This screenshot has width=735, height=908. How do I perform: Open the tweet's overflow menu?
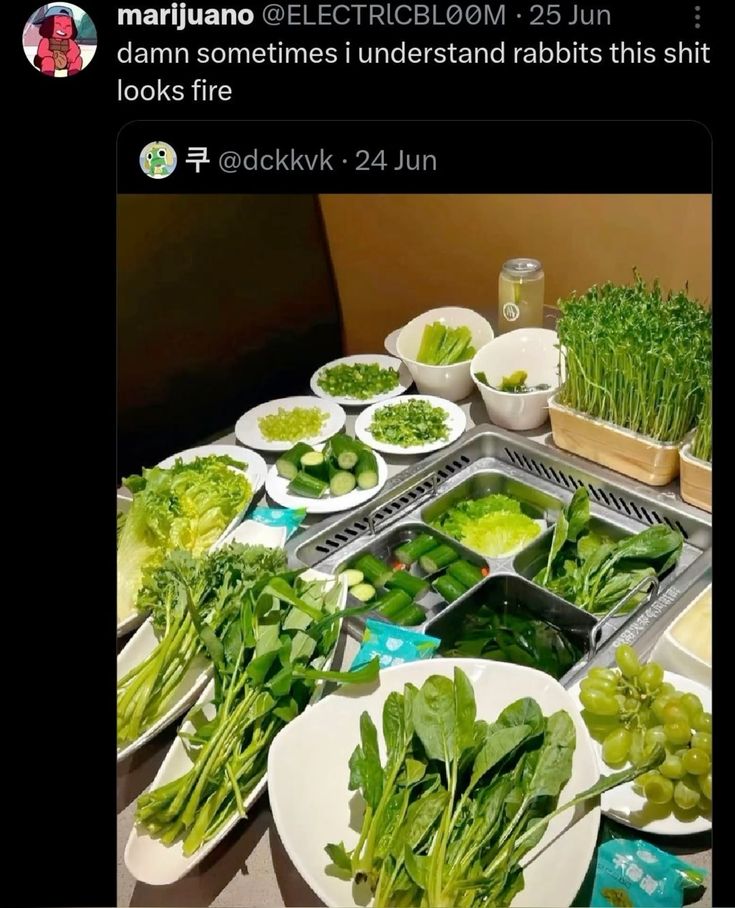tap(697, 17)
